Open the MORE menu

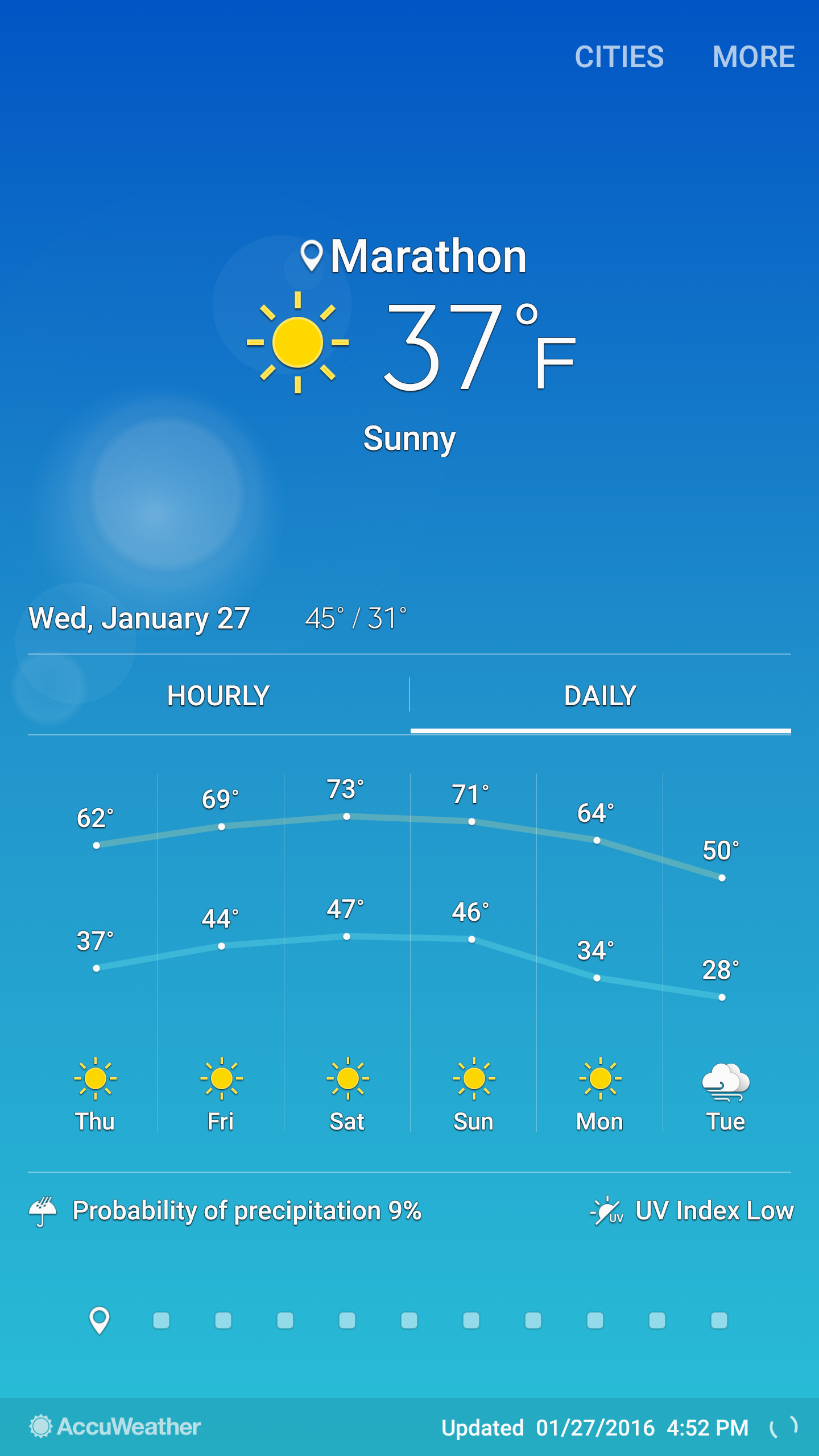click(x=753, y=57)
